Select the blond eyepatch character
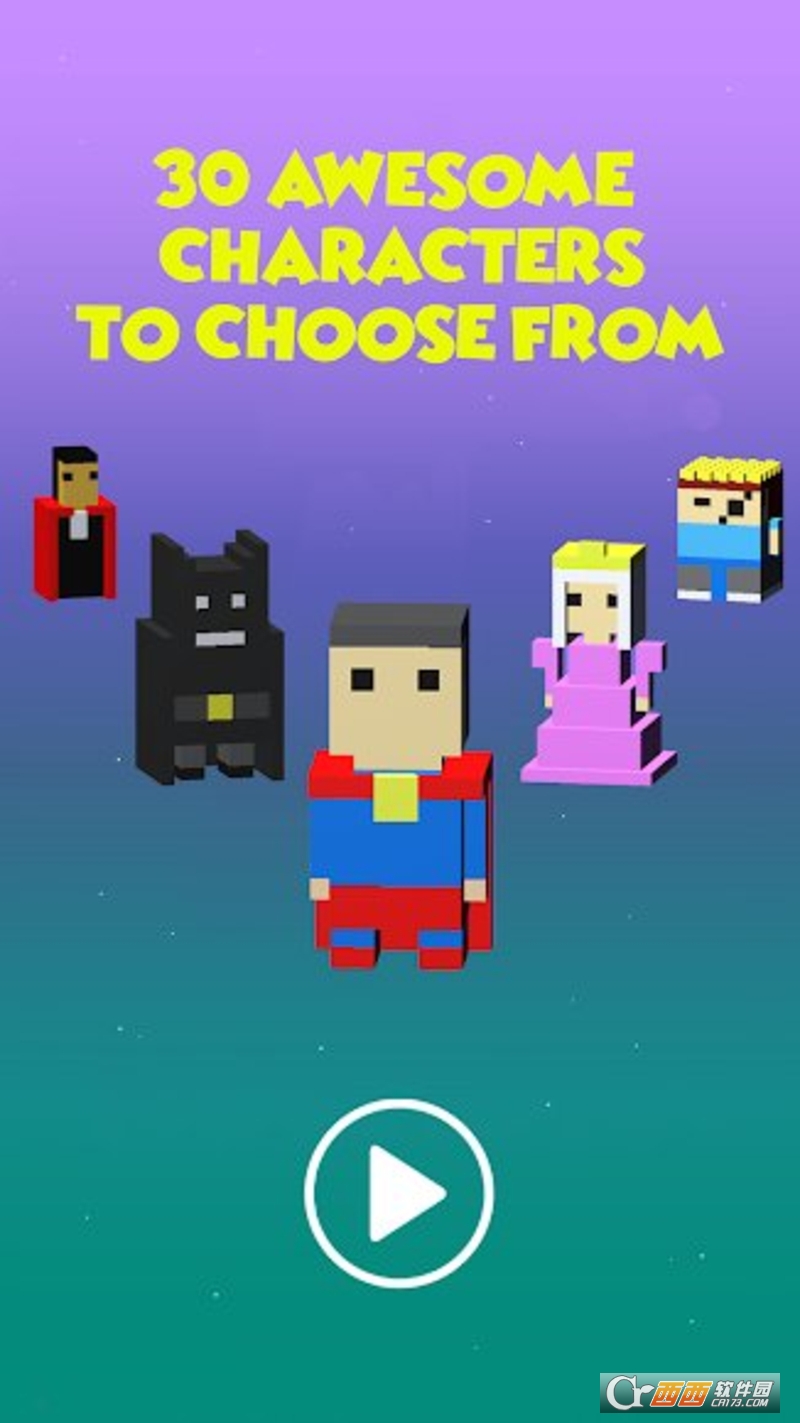Viewport: 800px width, 1423px height. 728,530
